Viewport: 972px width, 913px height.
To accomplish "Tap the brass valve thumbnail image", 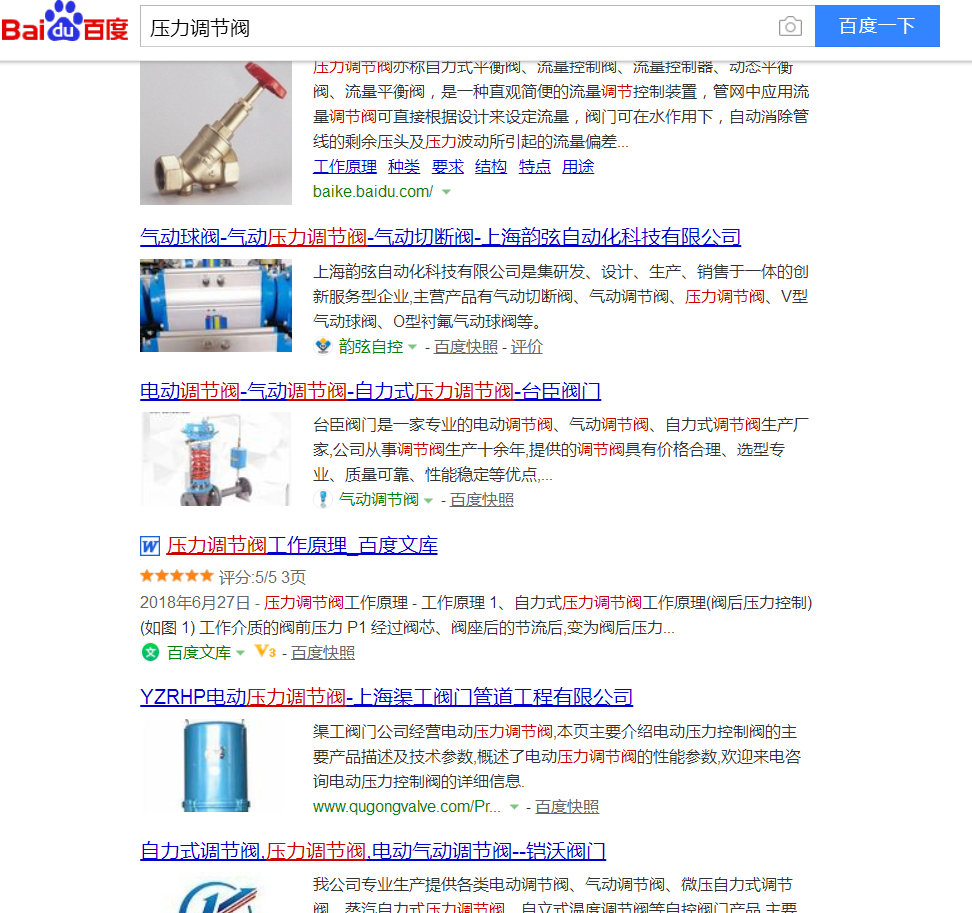I will 216,130.
